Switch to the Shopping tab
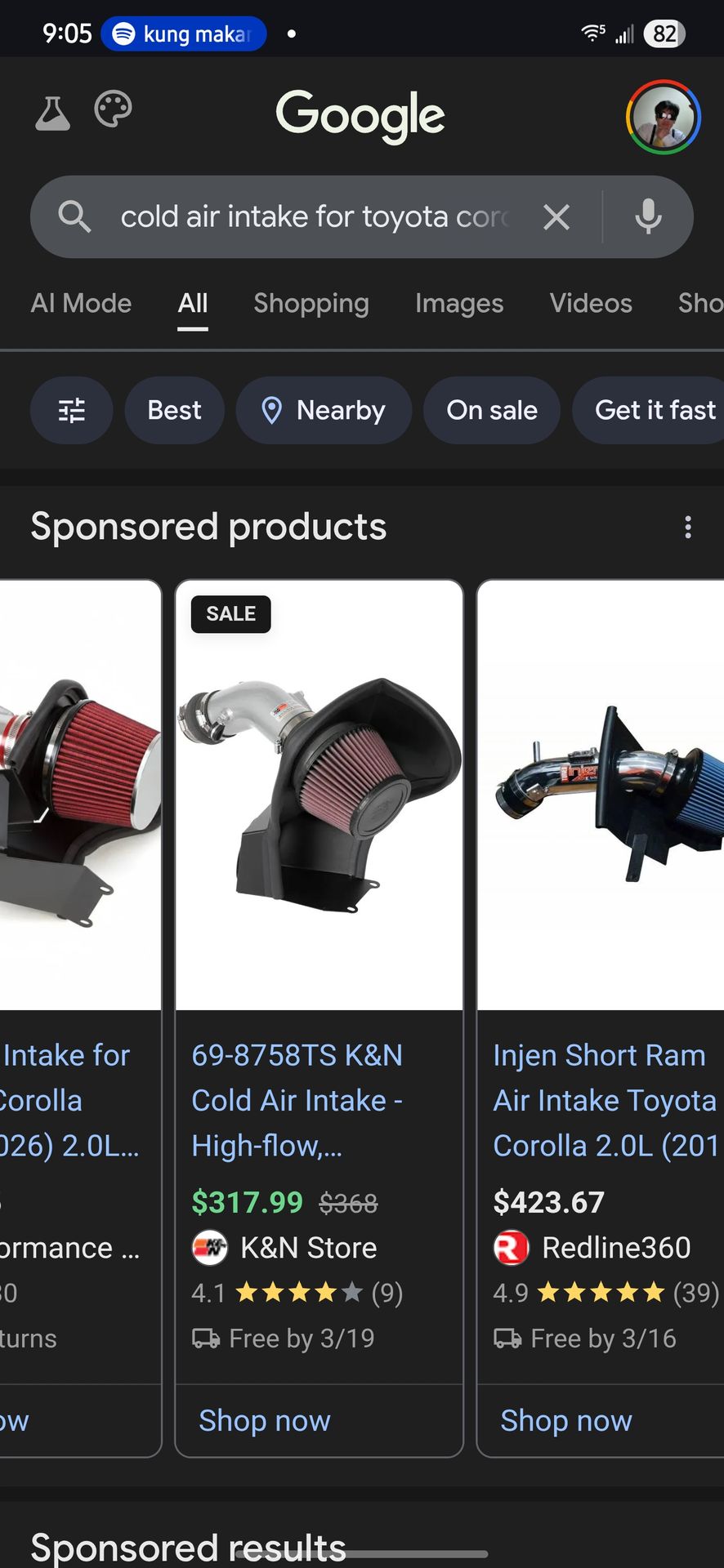 tap(311, 304)
